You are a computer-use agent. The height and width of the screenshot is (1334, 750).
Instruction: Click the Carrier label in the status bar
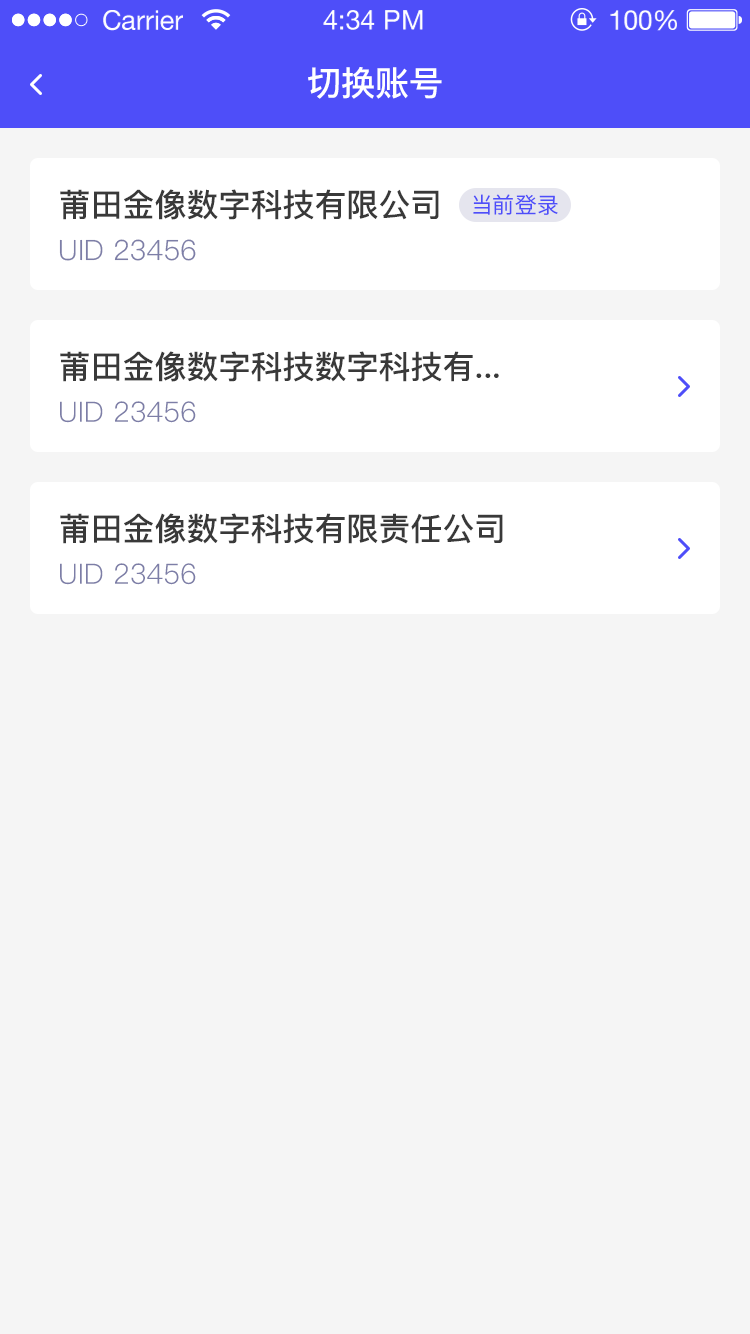click(141, 19)
